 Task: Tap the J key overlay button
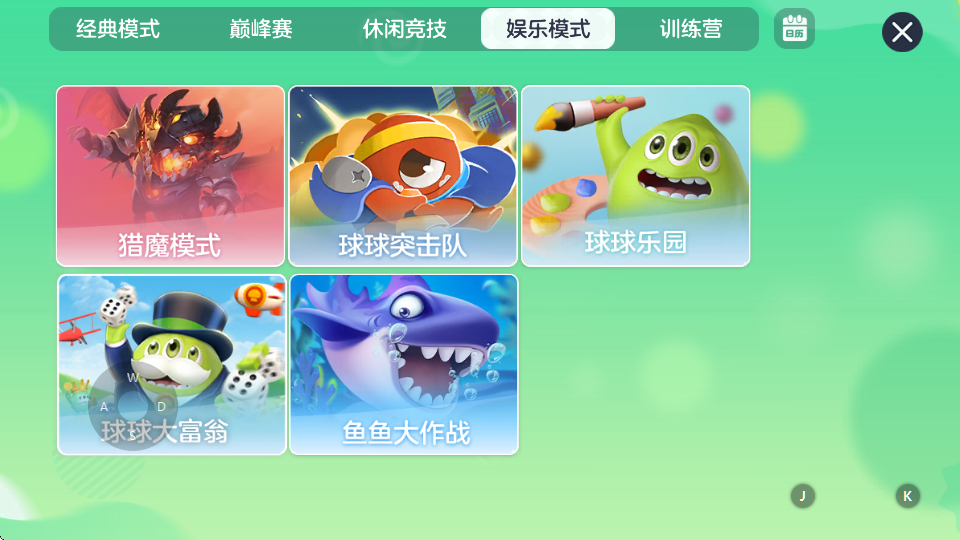tap(802, 496)
